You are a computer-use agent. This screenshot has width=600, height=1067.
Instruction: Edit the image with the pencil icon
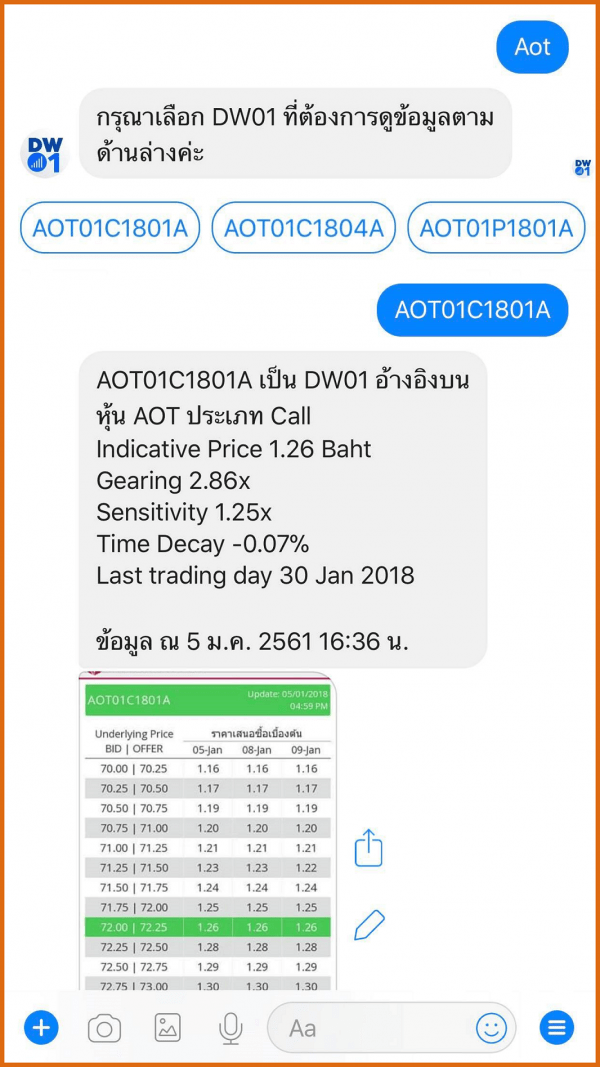pyautogui.click(x=369, y=924)
